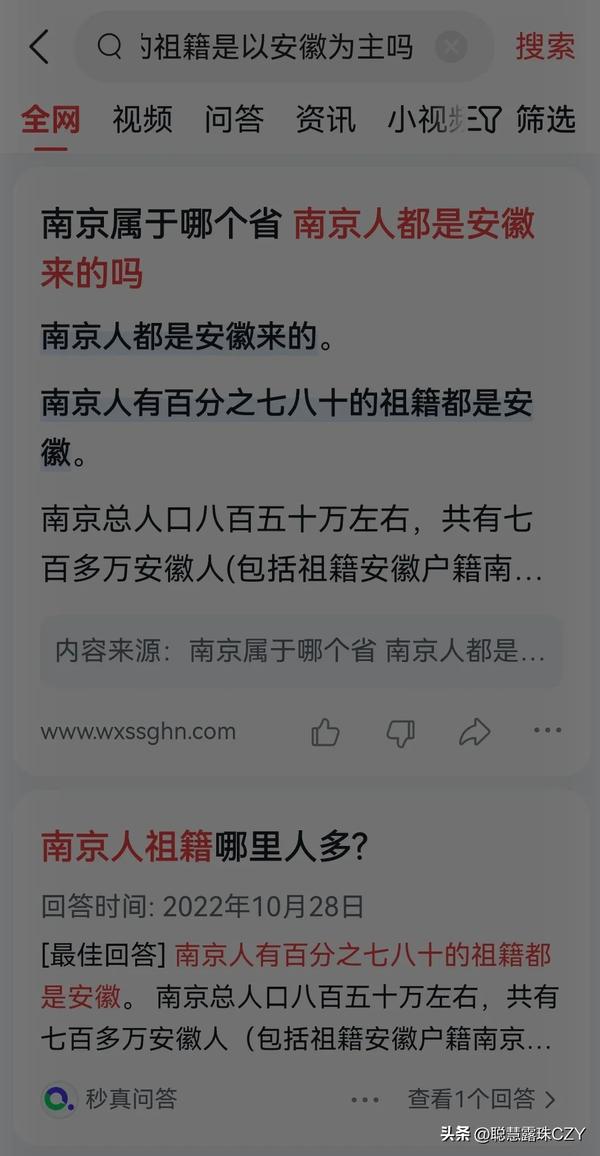Clear the search text with the X
The height and width of the screenshot is (1156, 600).
tap(451, 46)
